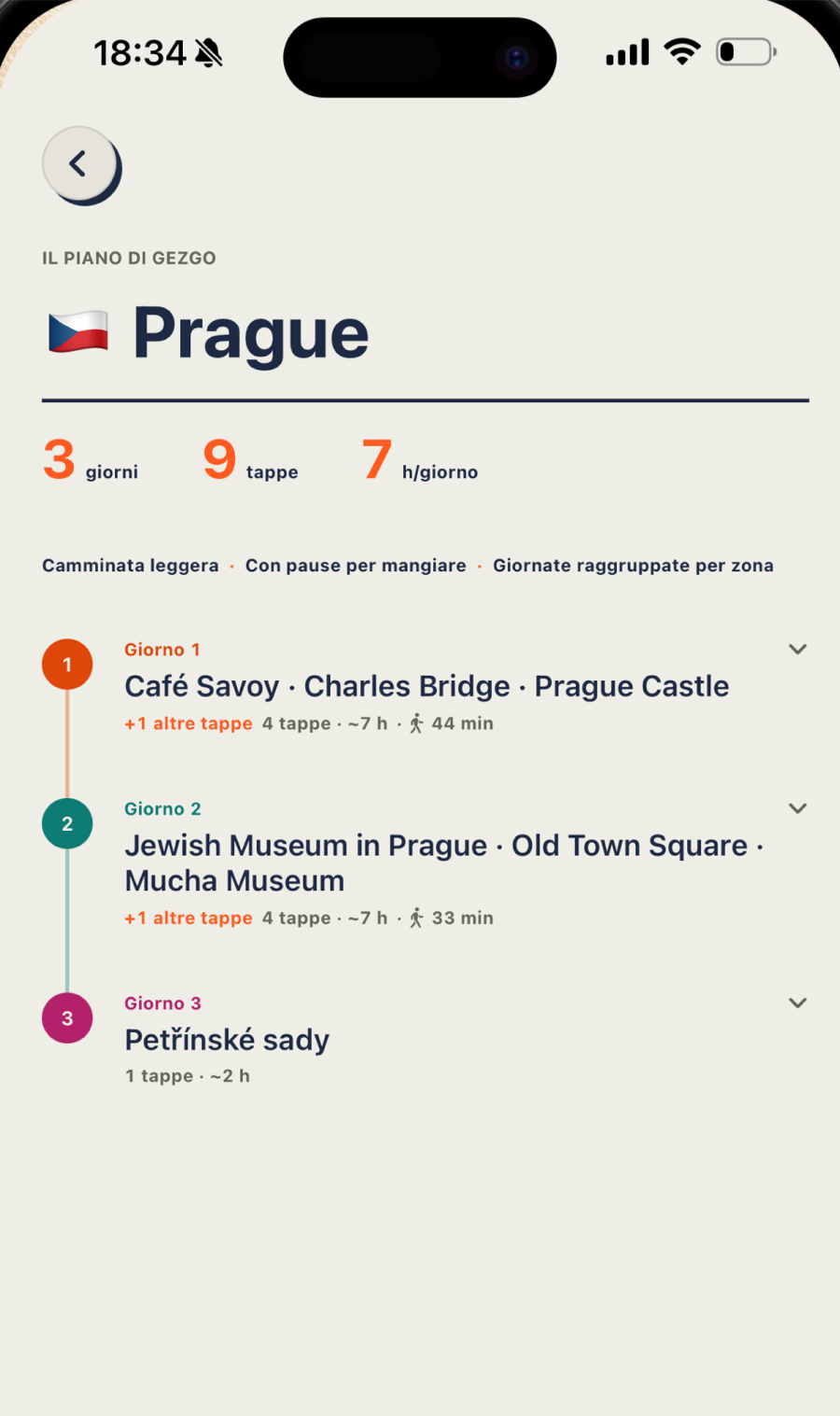Image resolution: width=840 pixels, height=1416 pixels.
Task: Open the Café Savoy day itinerary
Action: (x=427, y=686)
